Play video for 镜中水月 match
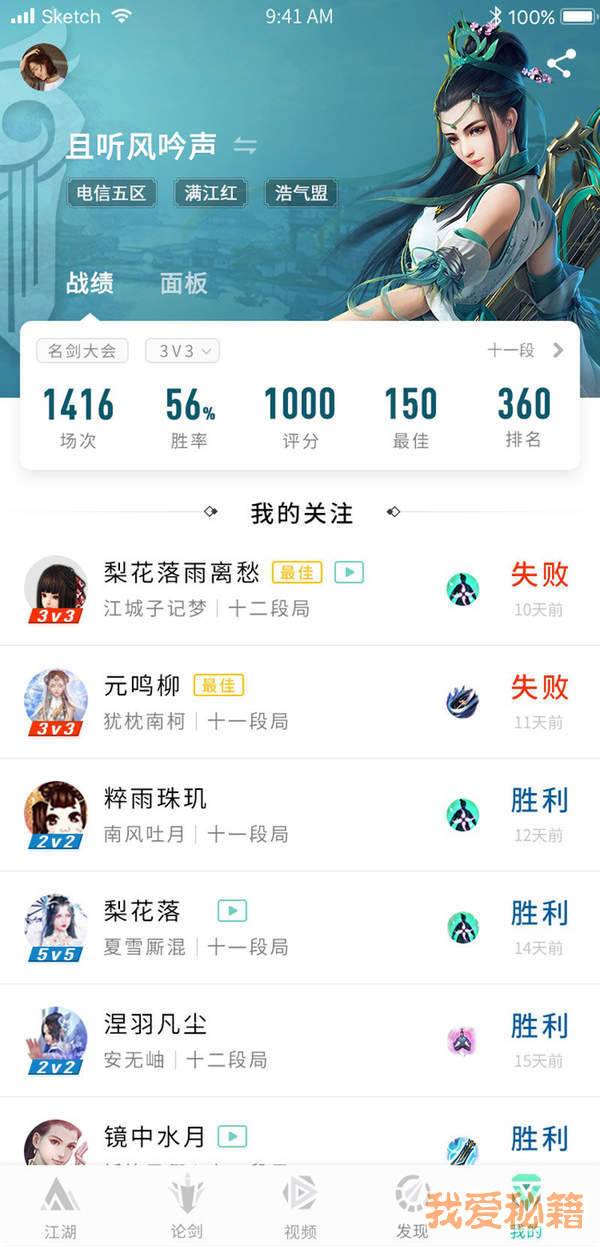Viewport: 600px width, 1246px height. 232,1137
